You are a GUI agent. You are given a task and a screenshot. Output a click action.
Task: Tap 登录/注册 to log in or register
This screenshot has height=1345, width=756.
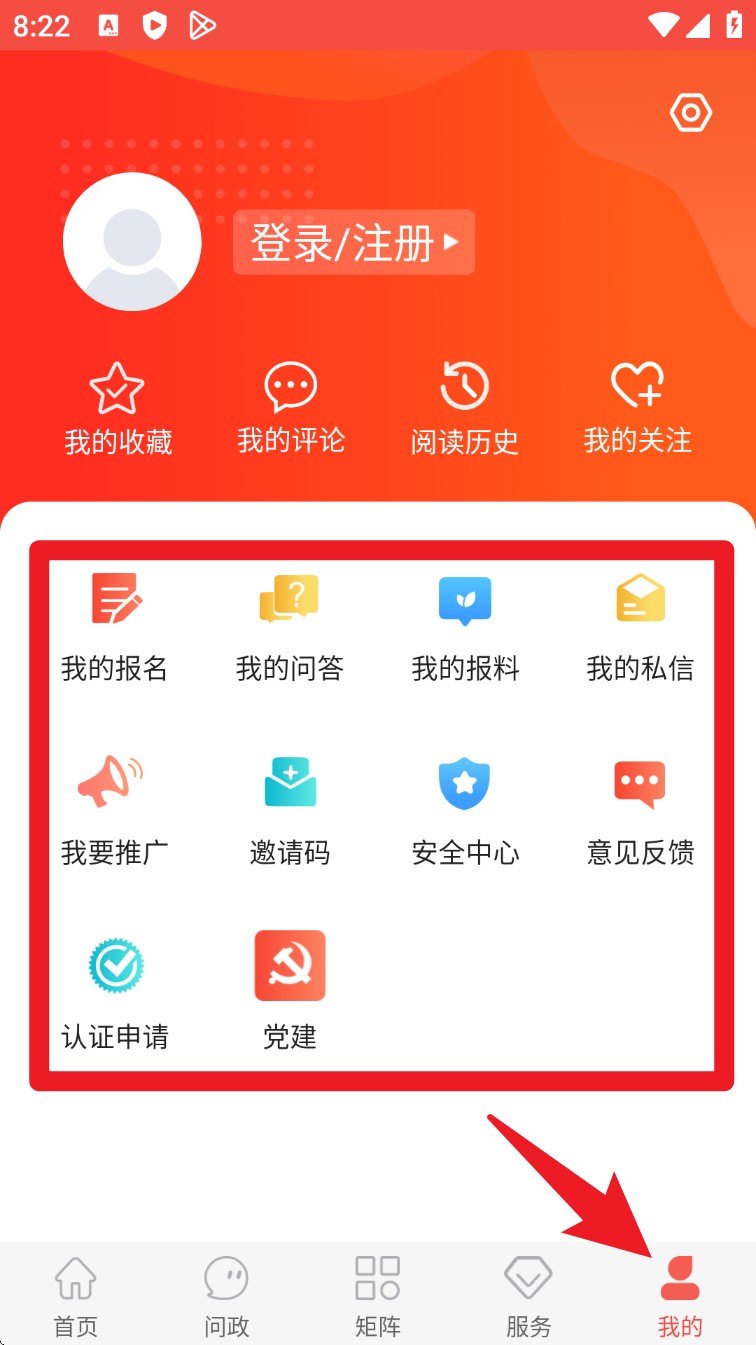(353, 242)
